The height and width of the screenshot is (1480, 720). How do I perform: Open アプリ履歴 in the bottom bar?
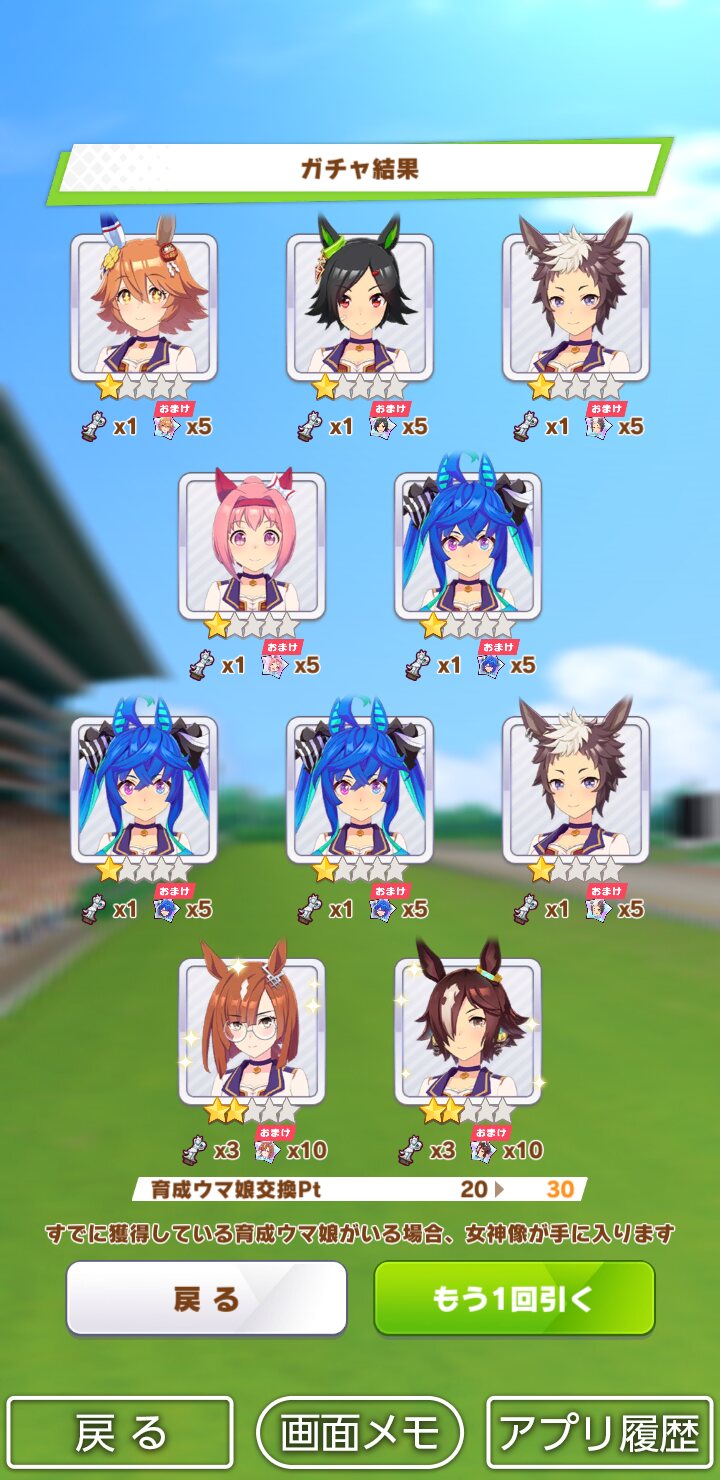click(x=599, y=1433)
